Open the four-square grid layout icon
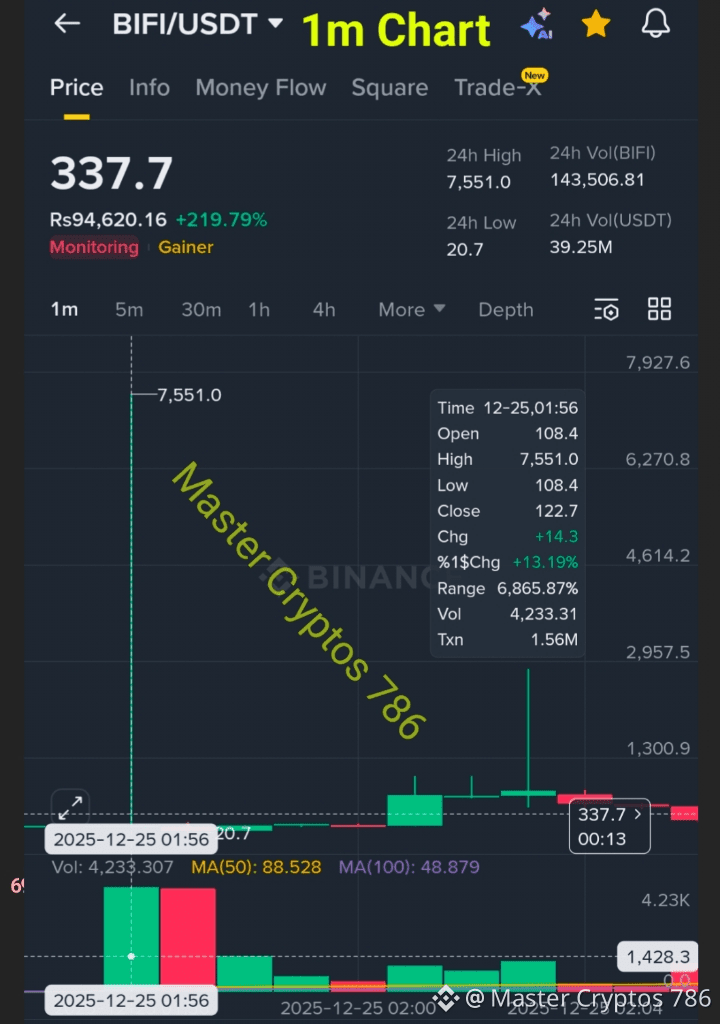Image resolution: width=720 pixels, height=1024 pixels. click(x=659, y=309)
